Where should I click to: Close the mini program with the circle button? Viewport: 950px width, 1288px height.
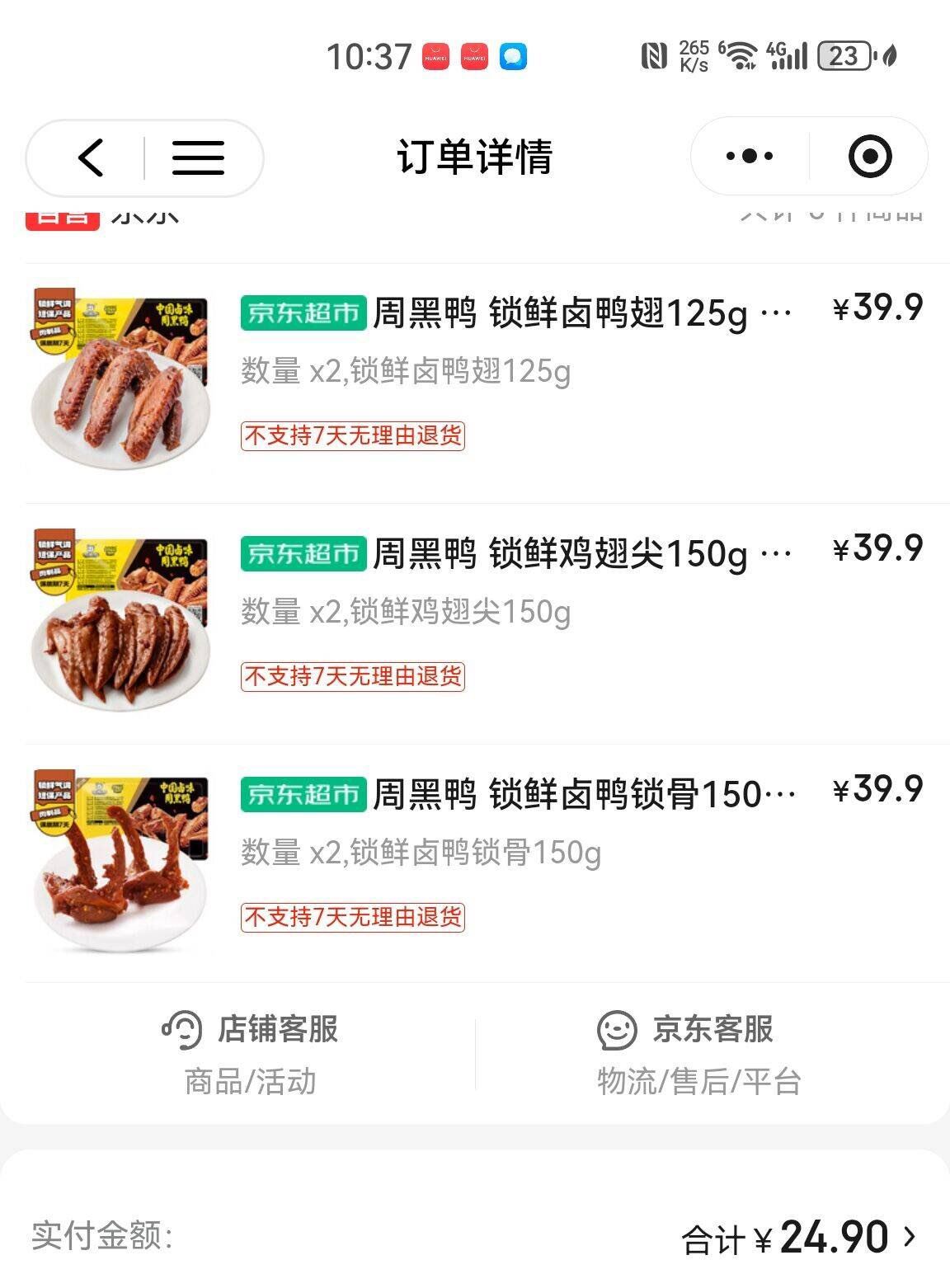(x=870, y=156)
